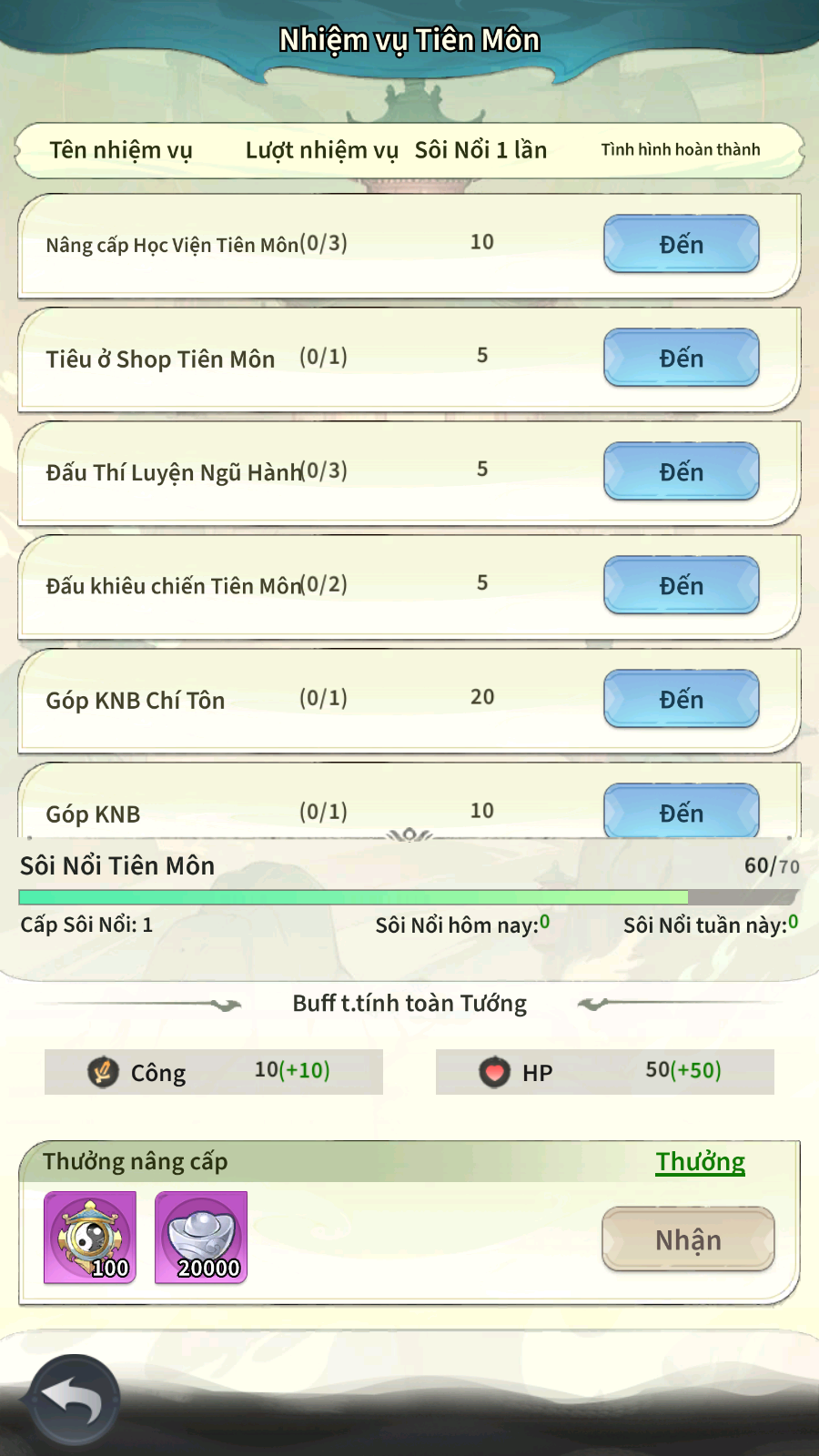View the 100 yin-yang reward item
This screenshot has width=819, height=1456.
point(90,1238)
